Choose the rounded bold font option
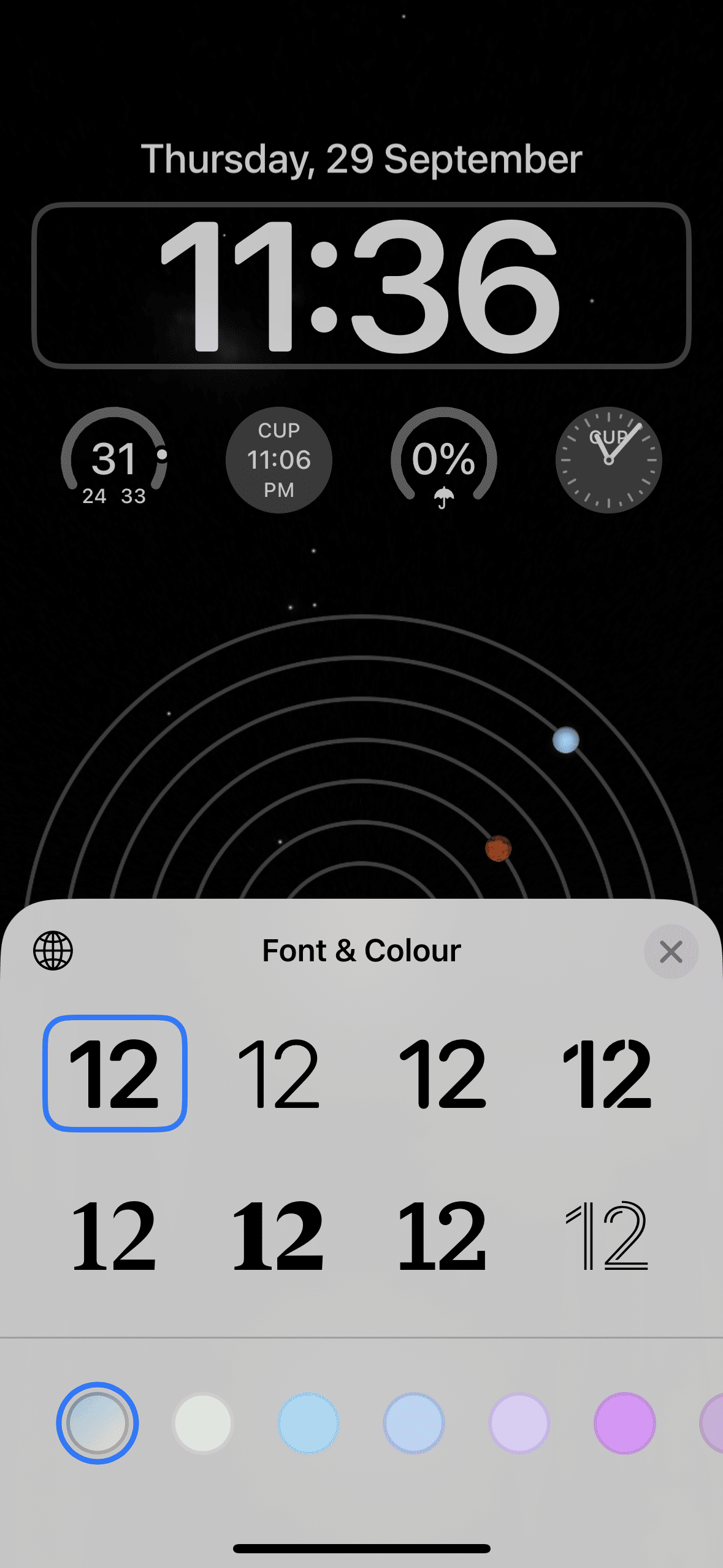The image size is (723, 1568). [443, 1074]
